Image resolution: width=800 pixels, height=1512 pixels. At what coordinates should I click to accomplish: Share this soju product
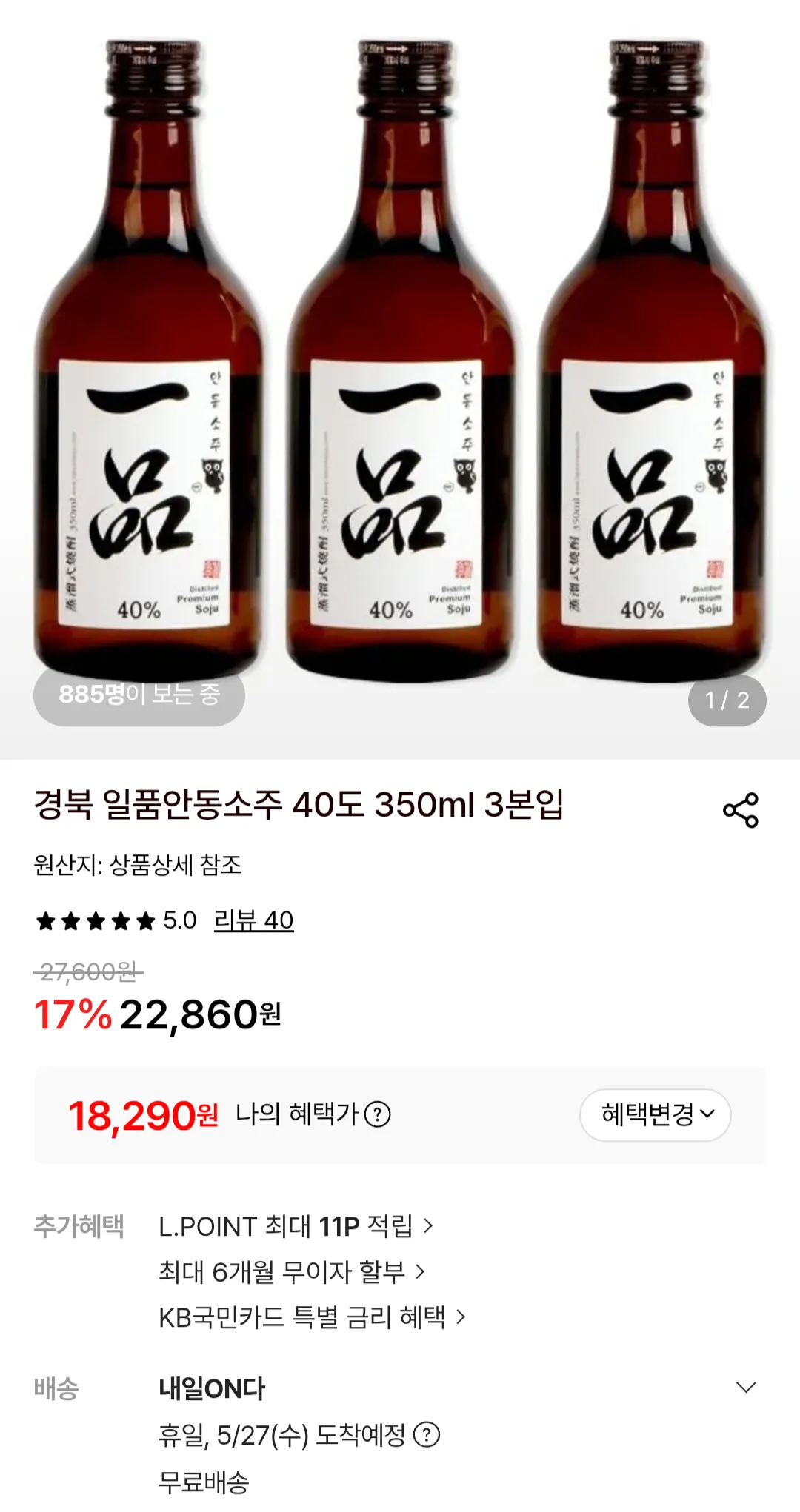pos(741,809)
